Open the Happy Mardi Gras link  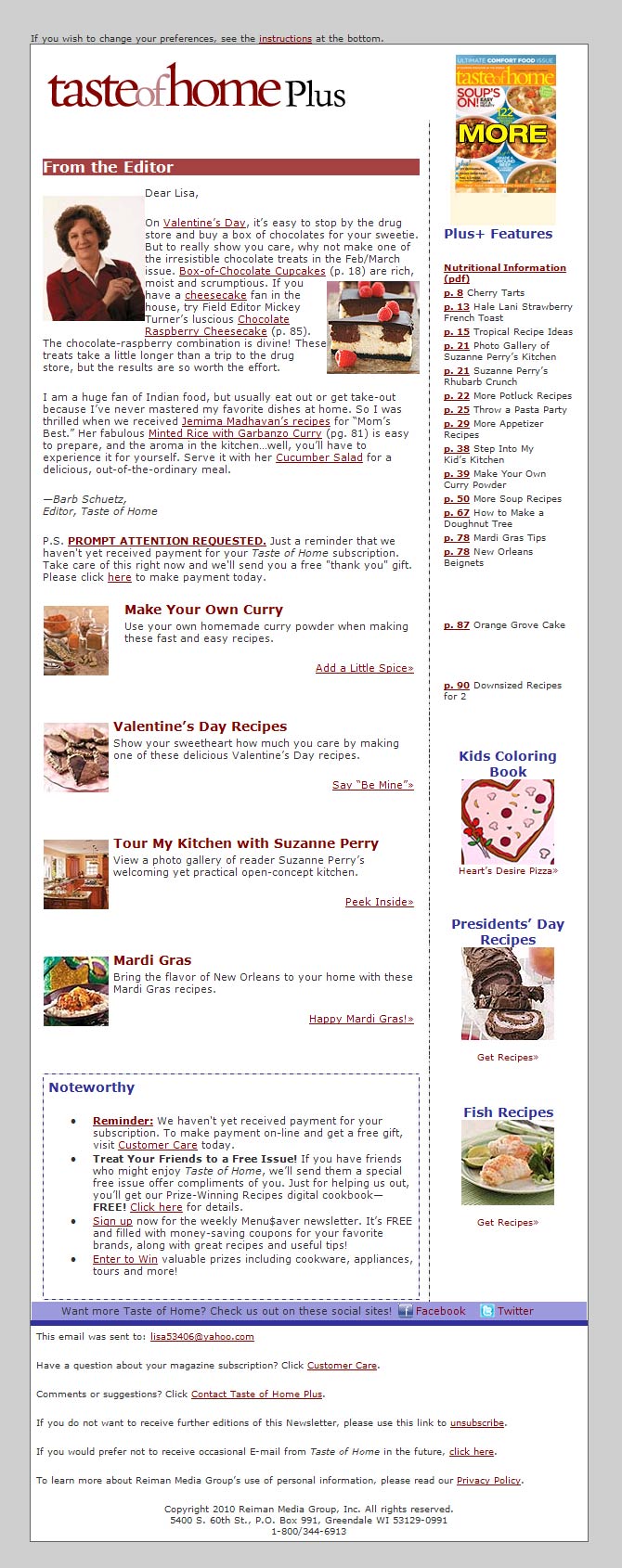pos(361,1019)
